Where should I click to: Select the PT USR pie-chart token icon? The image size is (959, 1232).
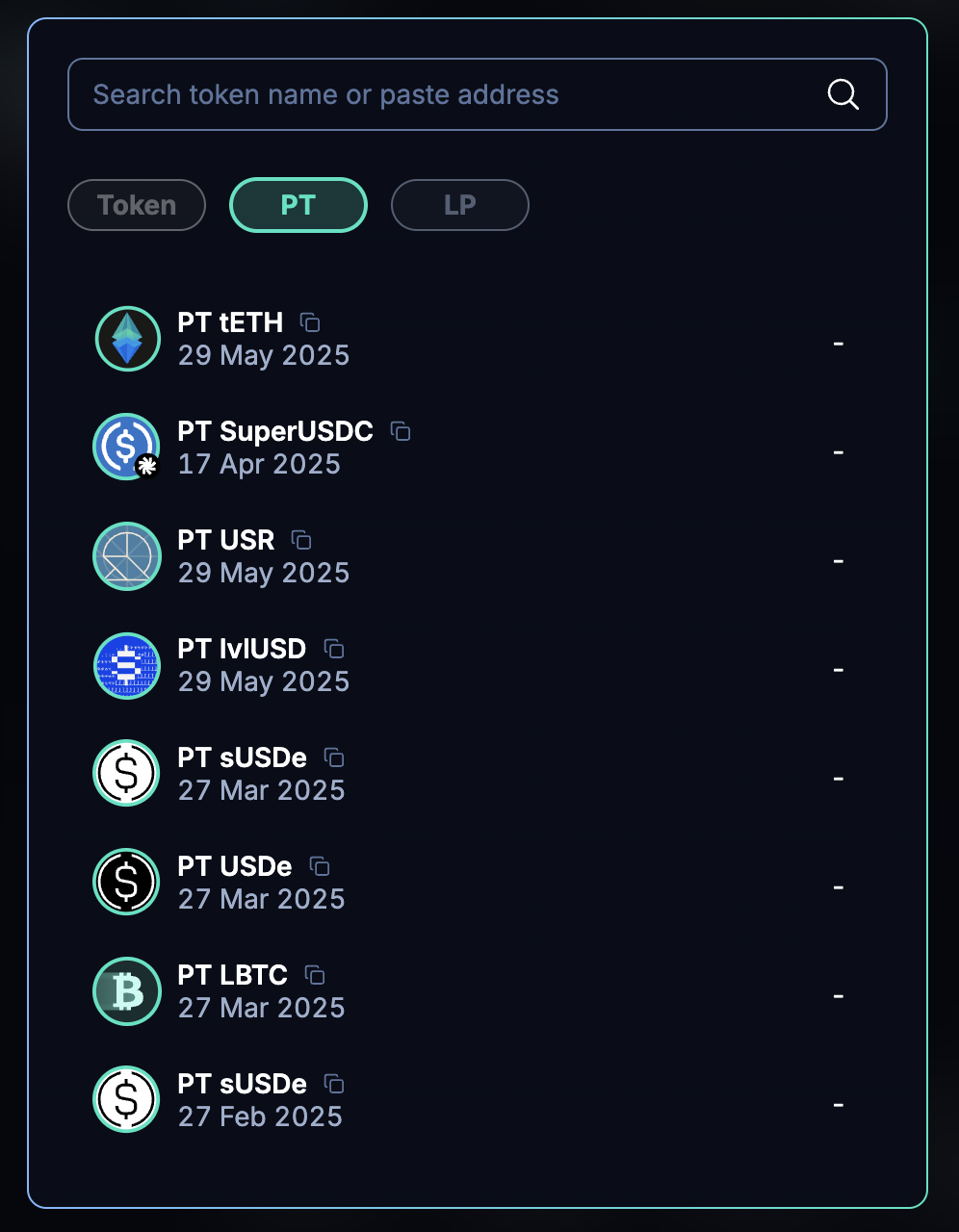point(126,555)
